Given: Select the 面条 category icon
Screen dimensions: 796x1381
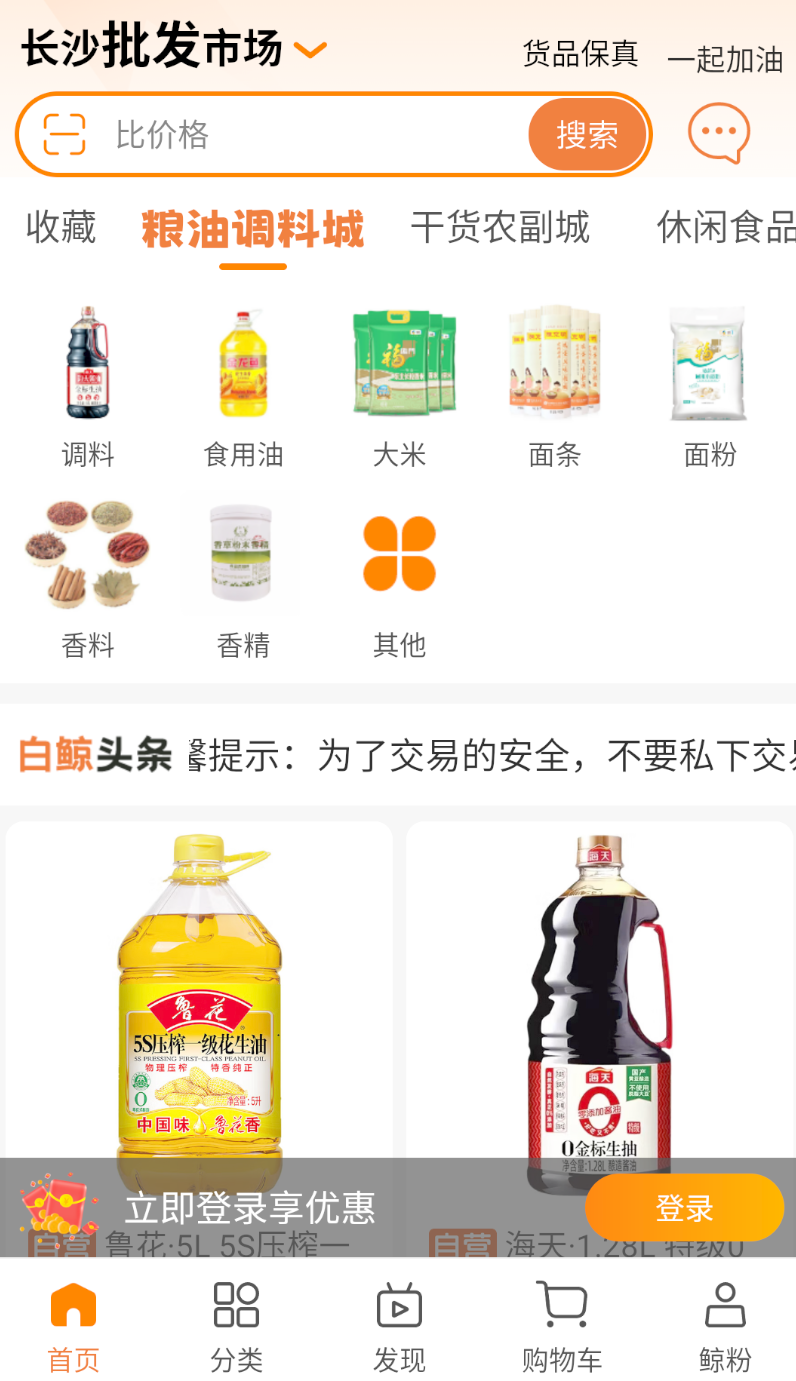Looking at the screenshot, I should point(553,363).
